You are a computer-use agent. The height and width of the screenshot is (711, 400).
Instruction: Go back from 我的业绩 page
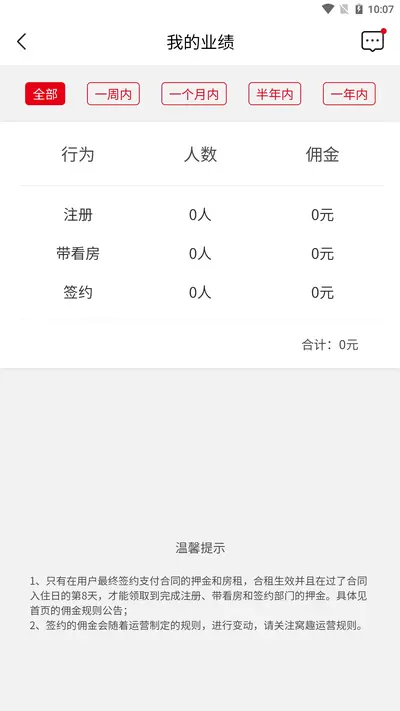pos(22,41)
